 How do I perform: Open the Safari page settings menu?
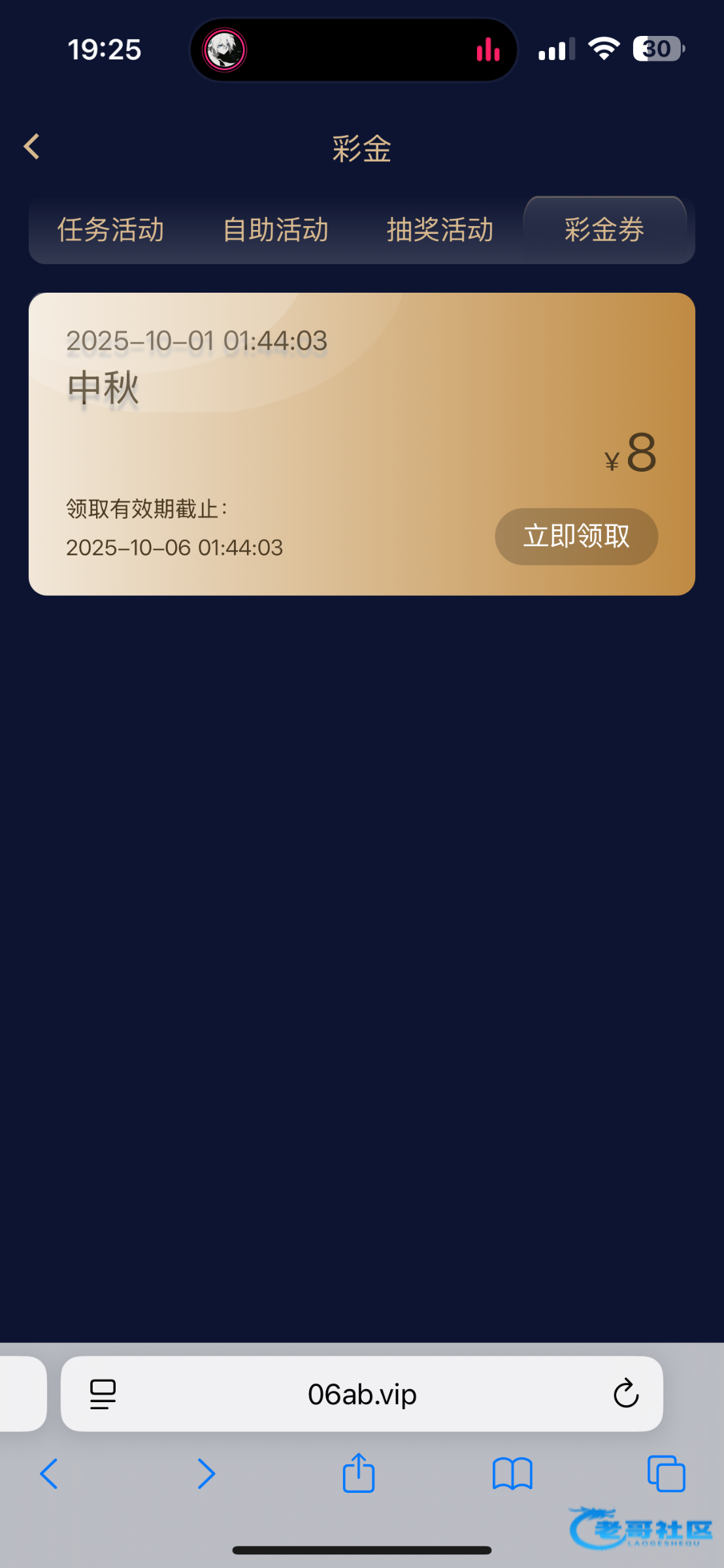coord(103,1395)
